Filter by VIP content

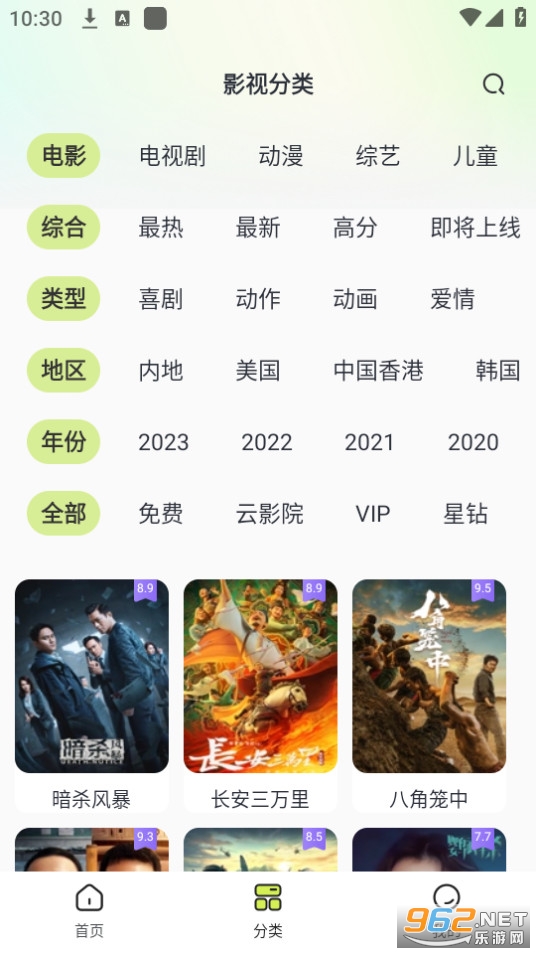pos(372,514)
